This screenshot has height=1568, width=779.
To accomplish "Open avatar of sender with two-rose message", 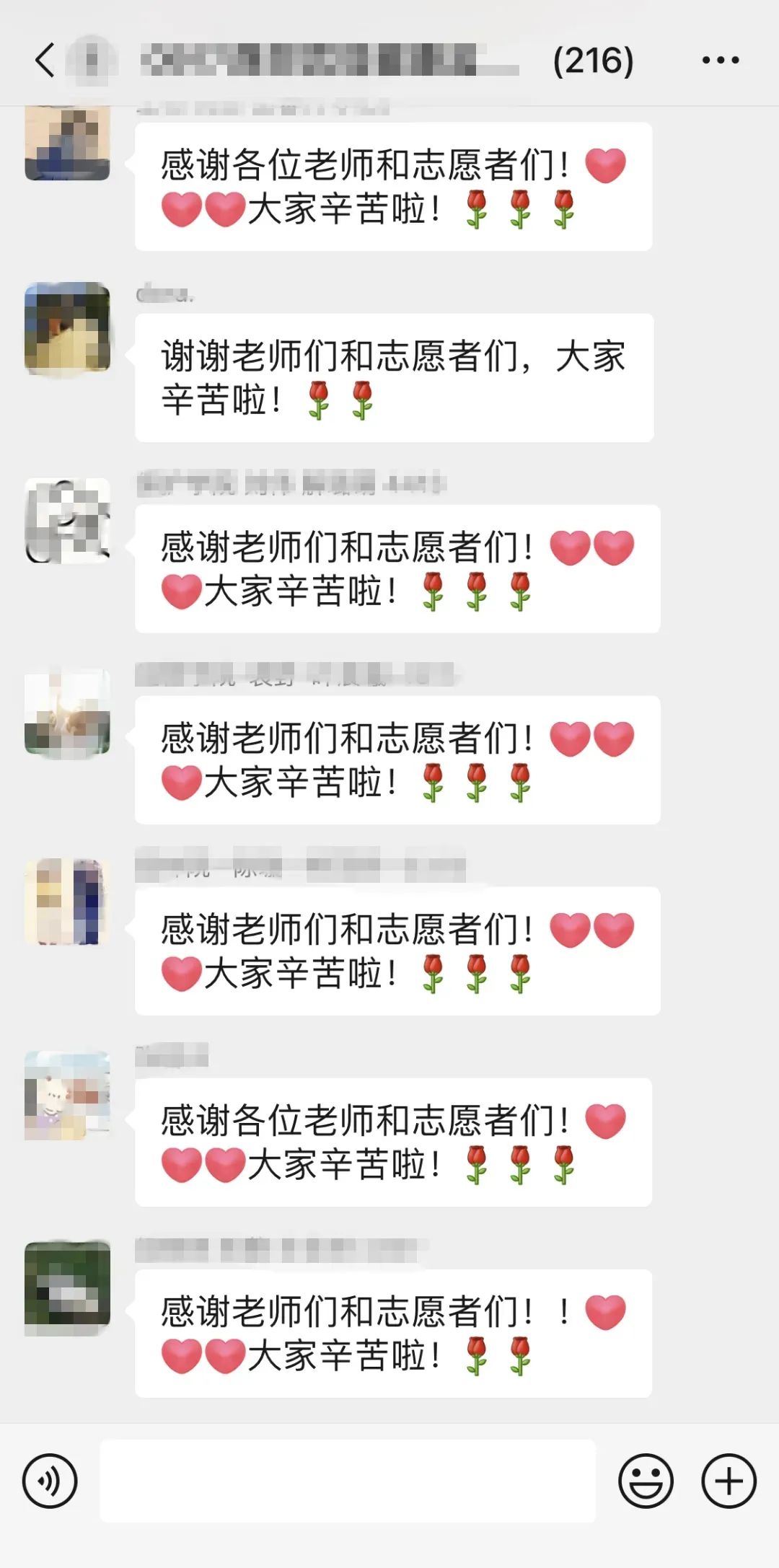I will pos(68,328).
